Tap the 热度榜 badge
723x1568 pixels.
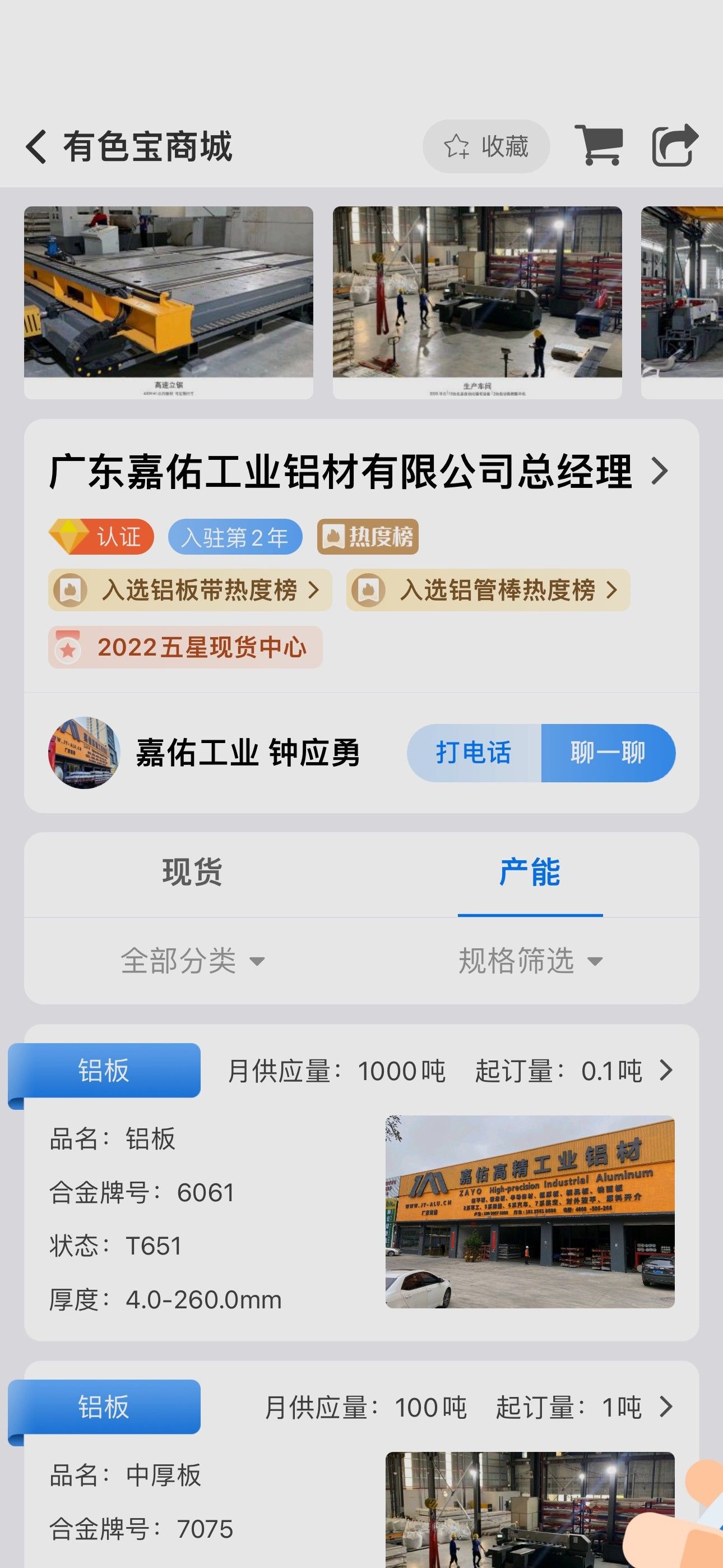(368, 537)
